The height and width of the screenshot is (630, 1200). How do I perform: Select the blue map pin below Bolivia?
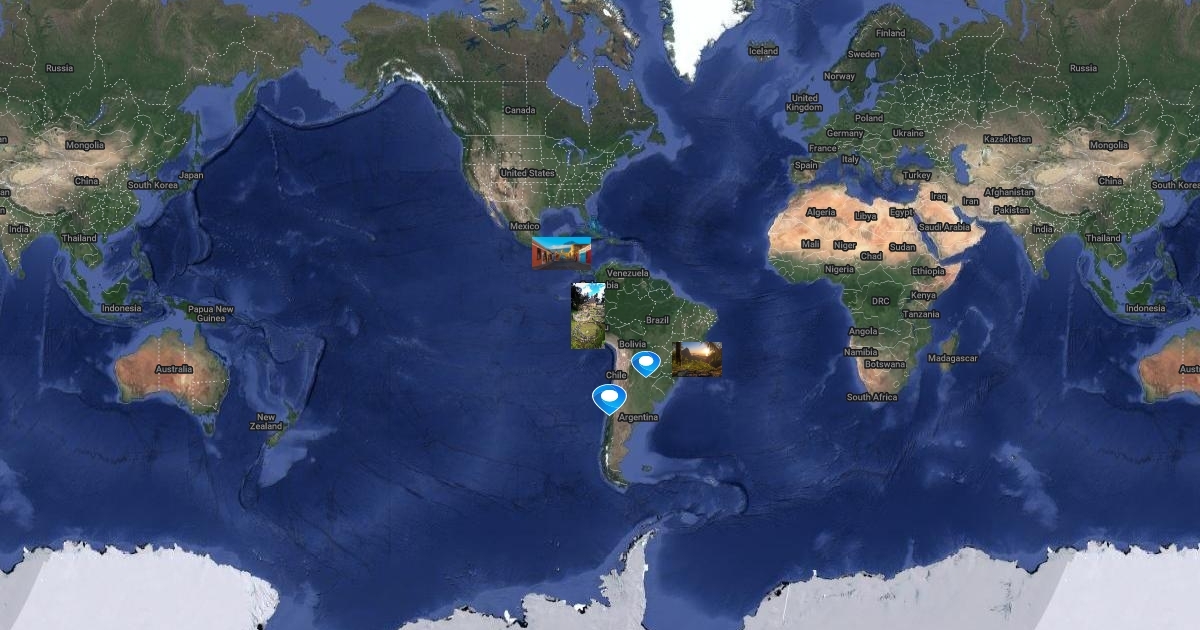(647, 362)
